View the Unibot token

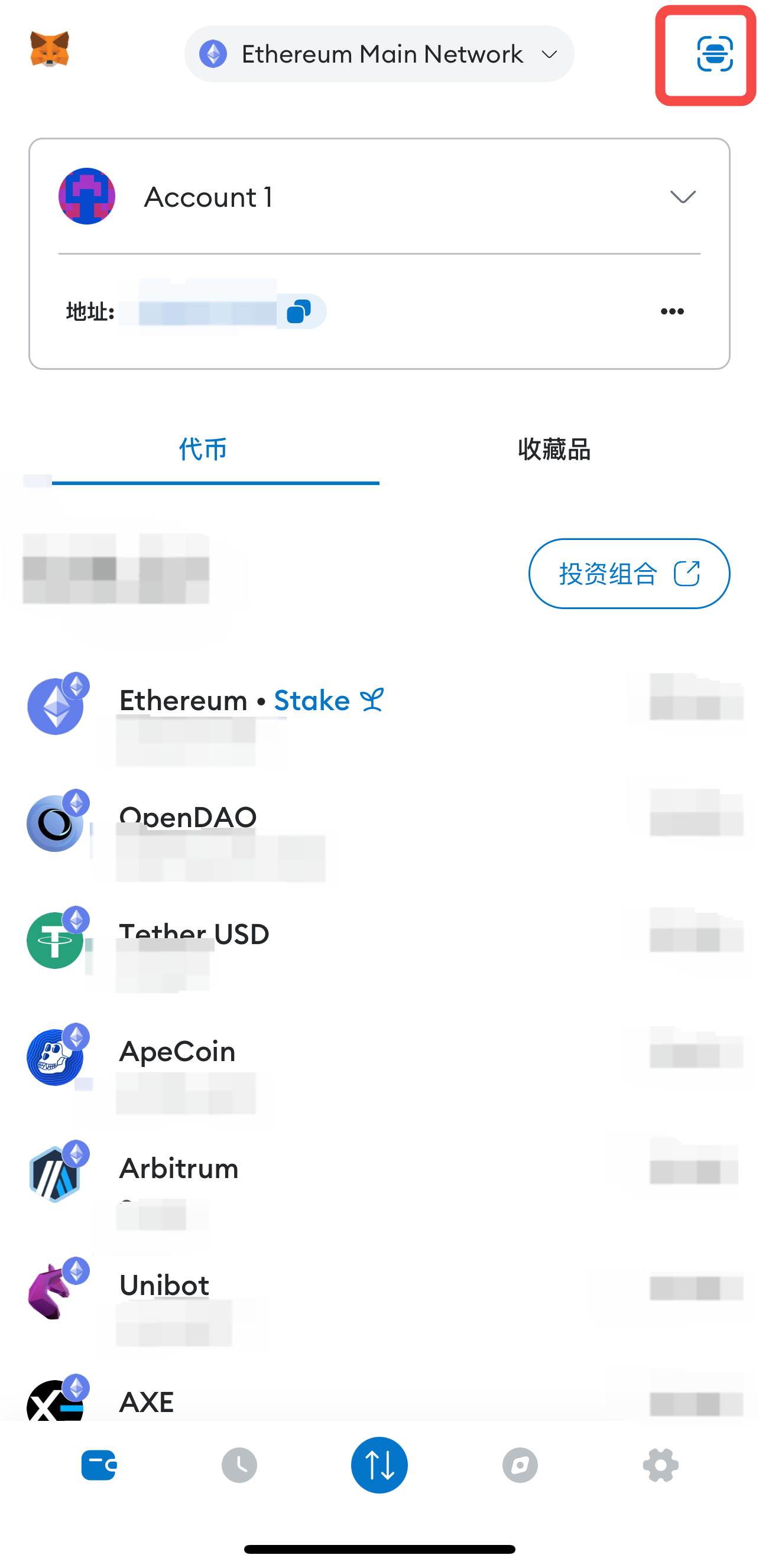point(164,1285)
